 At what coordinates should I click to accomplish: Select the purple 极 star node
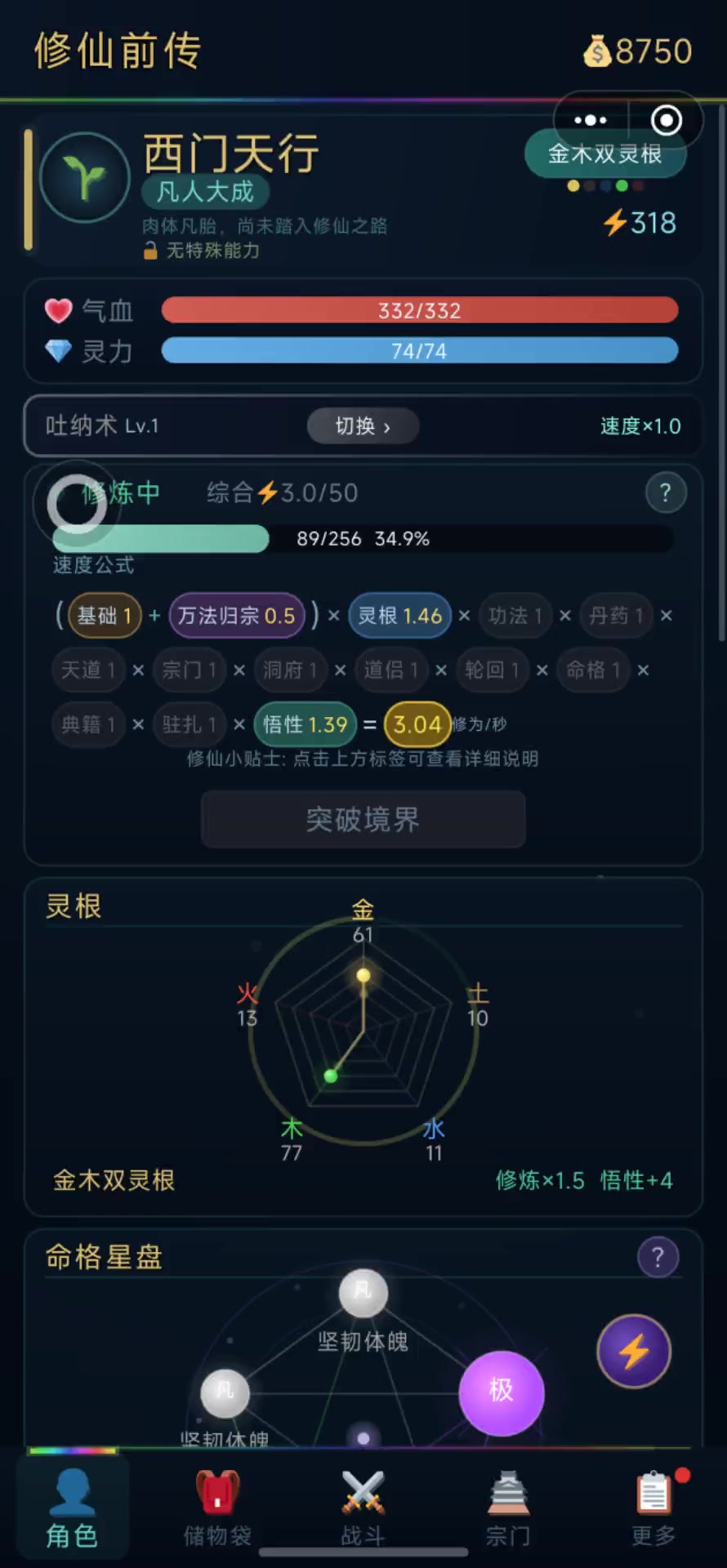tap(501, 1392)
